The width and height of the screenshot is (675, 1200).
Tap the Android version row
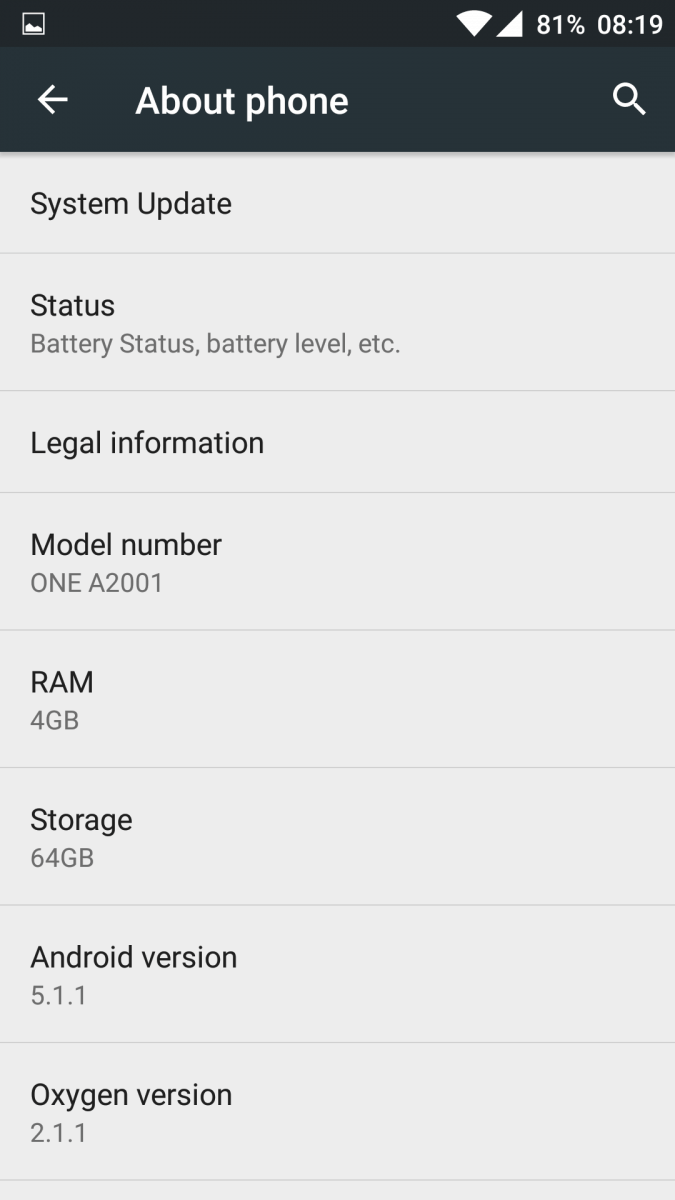337,974
